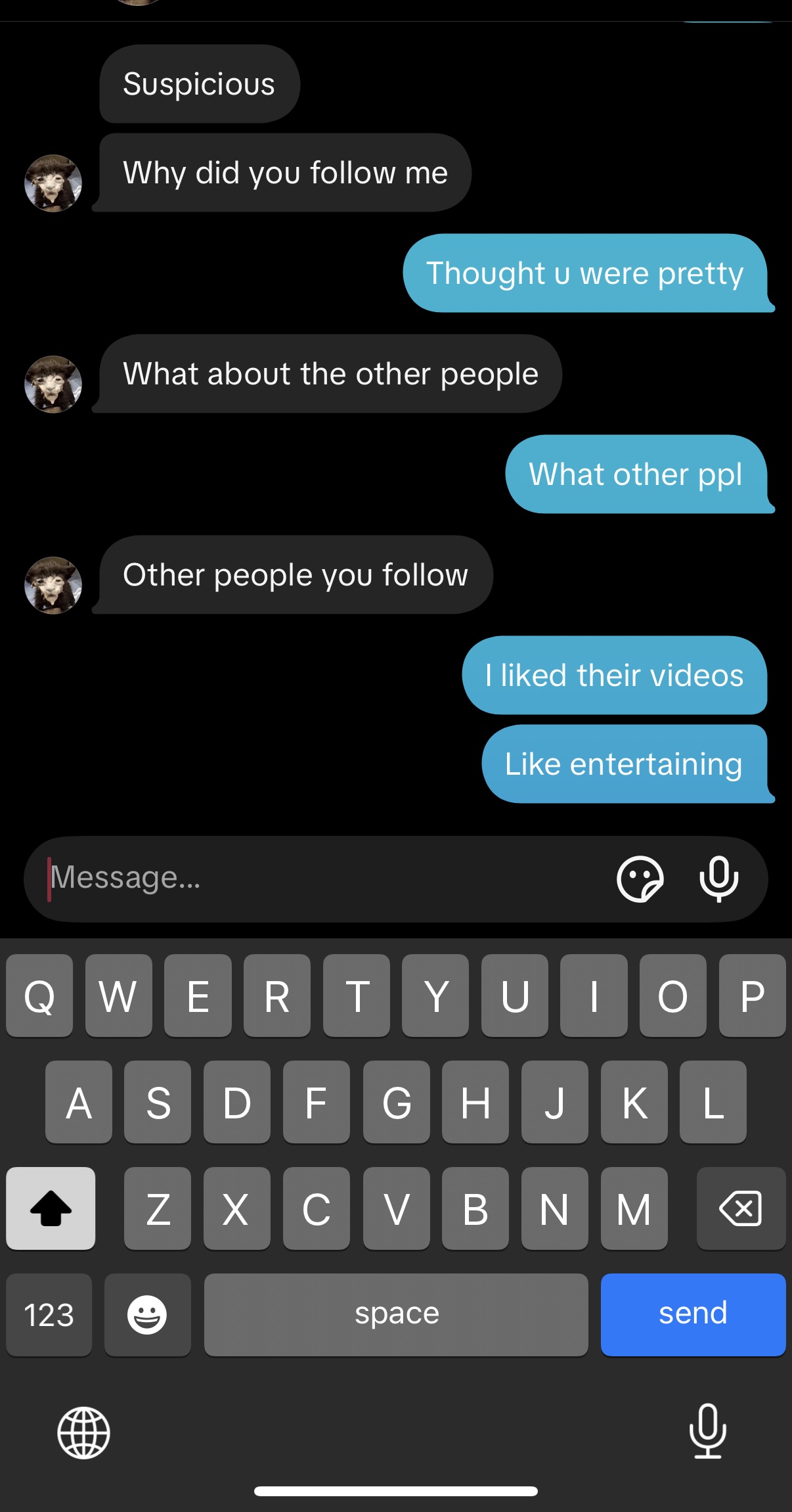
Task: Focus the Message text field
Action: [315, 878]
